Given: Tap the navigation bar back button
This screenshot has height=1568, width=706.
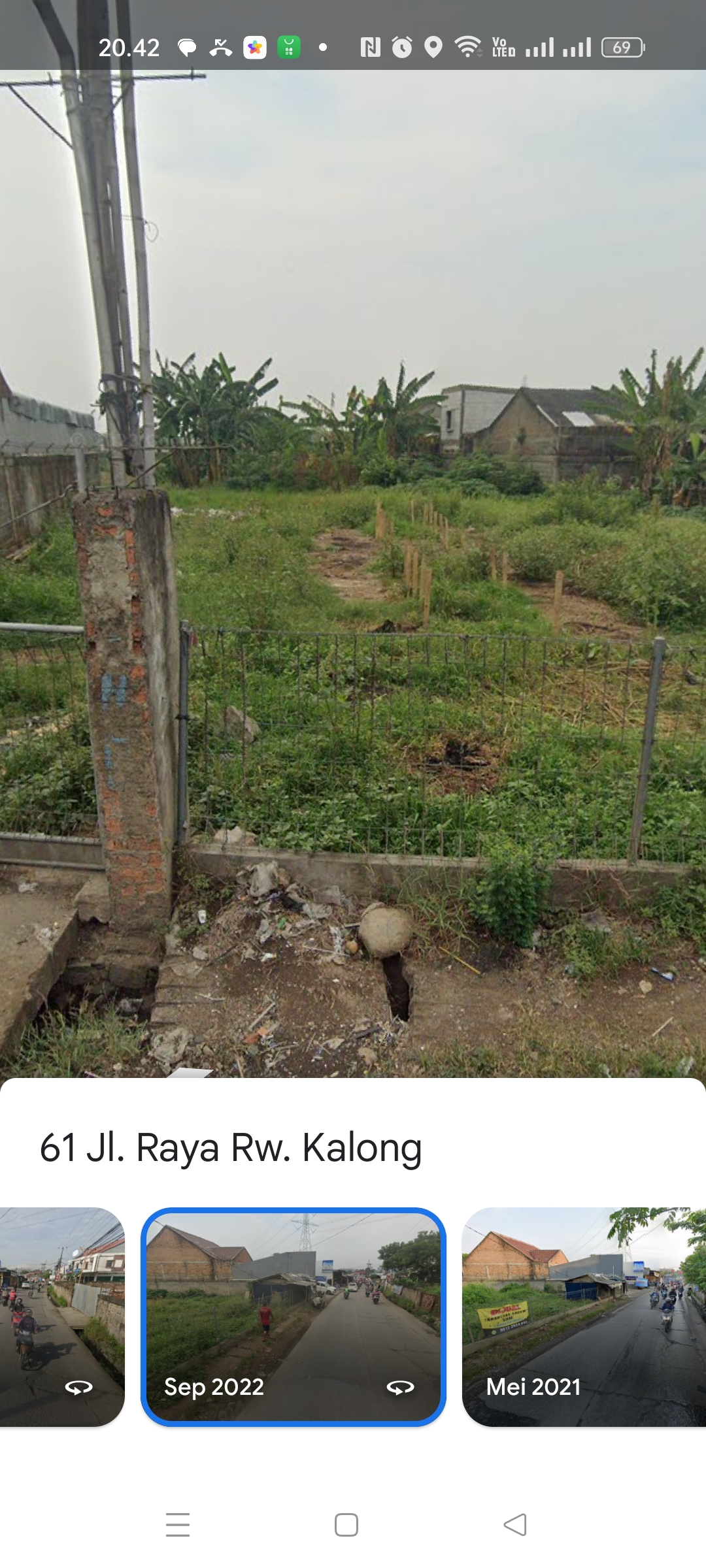Looking at the screenshot, I should (515, 1525).
